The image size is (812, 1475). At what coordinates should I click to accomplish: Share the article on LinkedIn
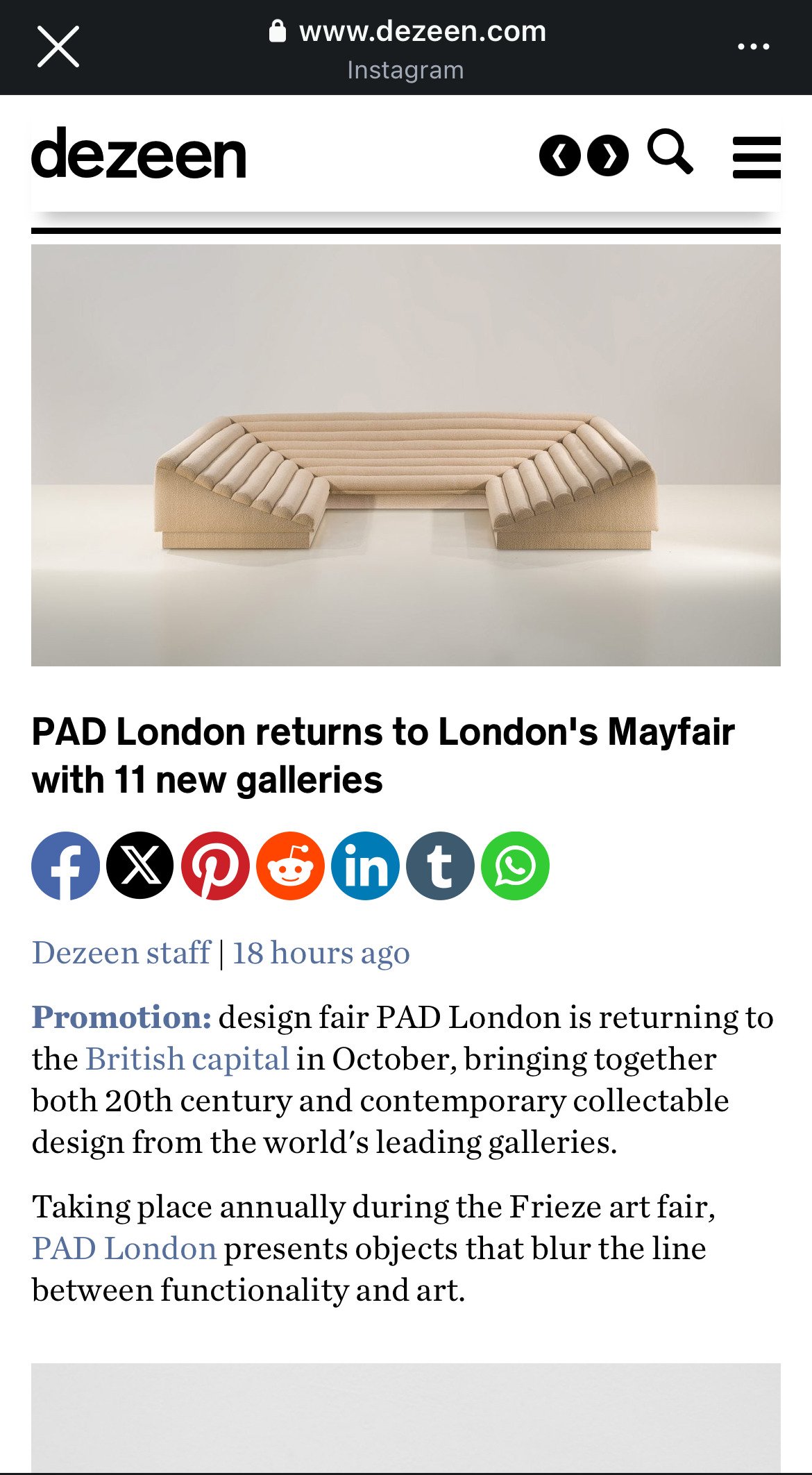365,866
